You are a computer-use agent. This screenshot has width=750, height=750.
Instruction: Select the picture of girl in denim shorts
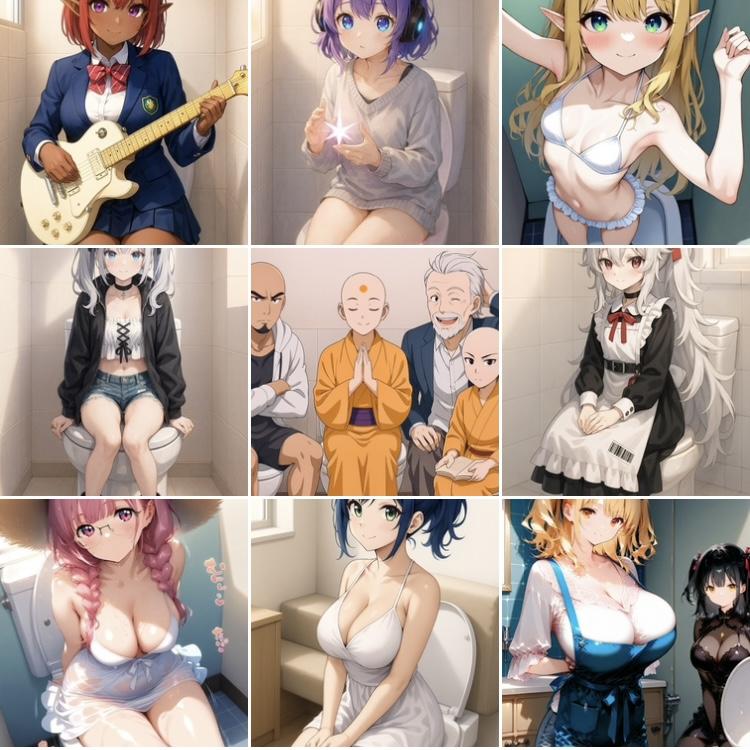[x=124, y=372]
